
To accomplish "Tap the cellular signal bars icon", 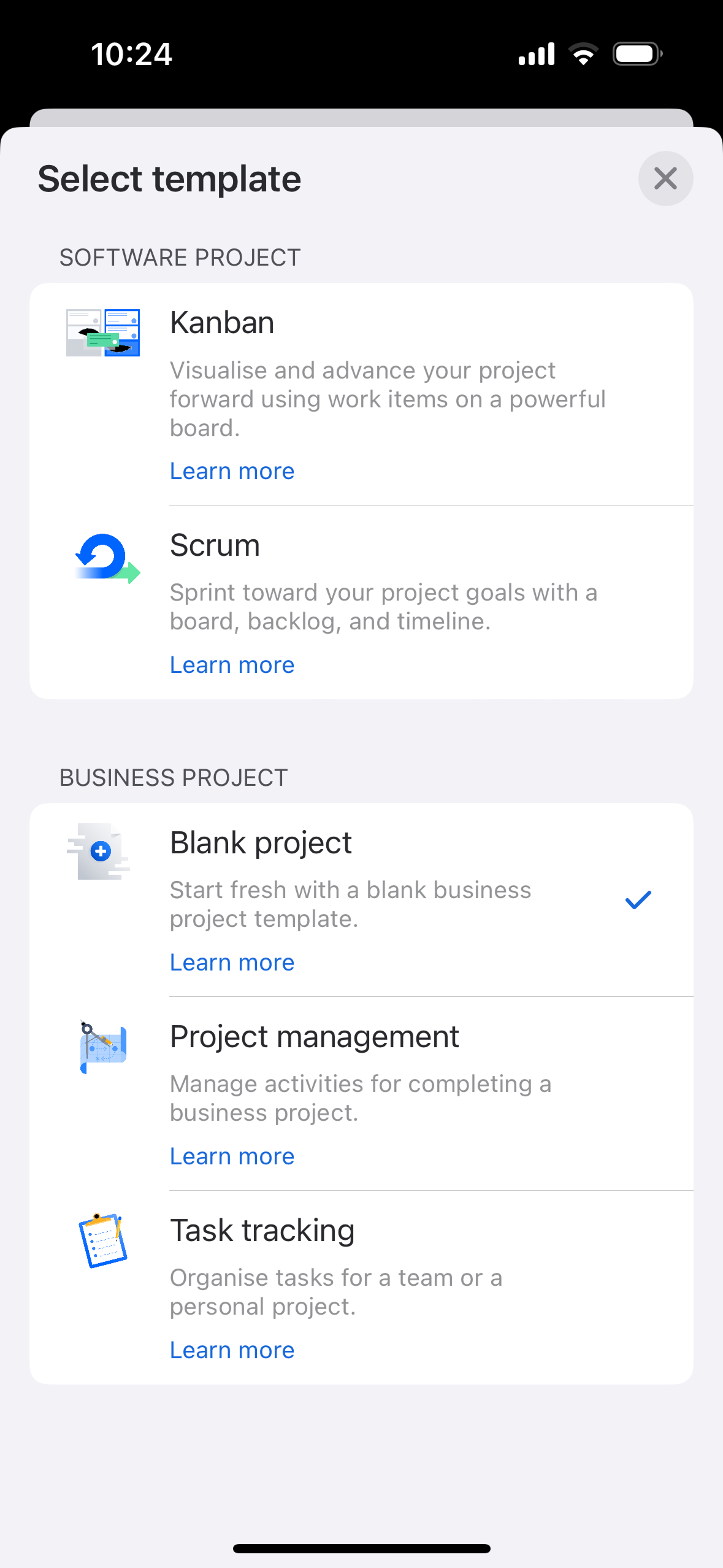I will click(x=535, y=54).
